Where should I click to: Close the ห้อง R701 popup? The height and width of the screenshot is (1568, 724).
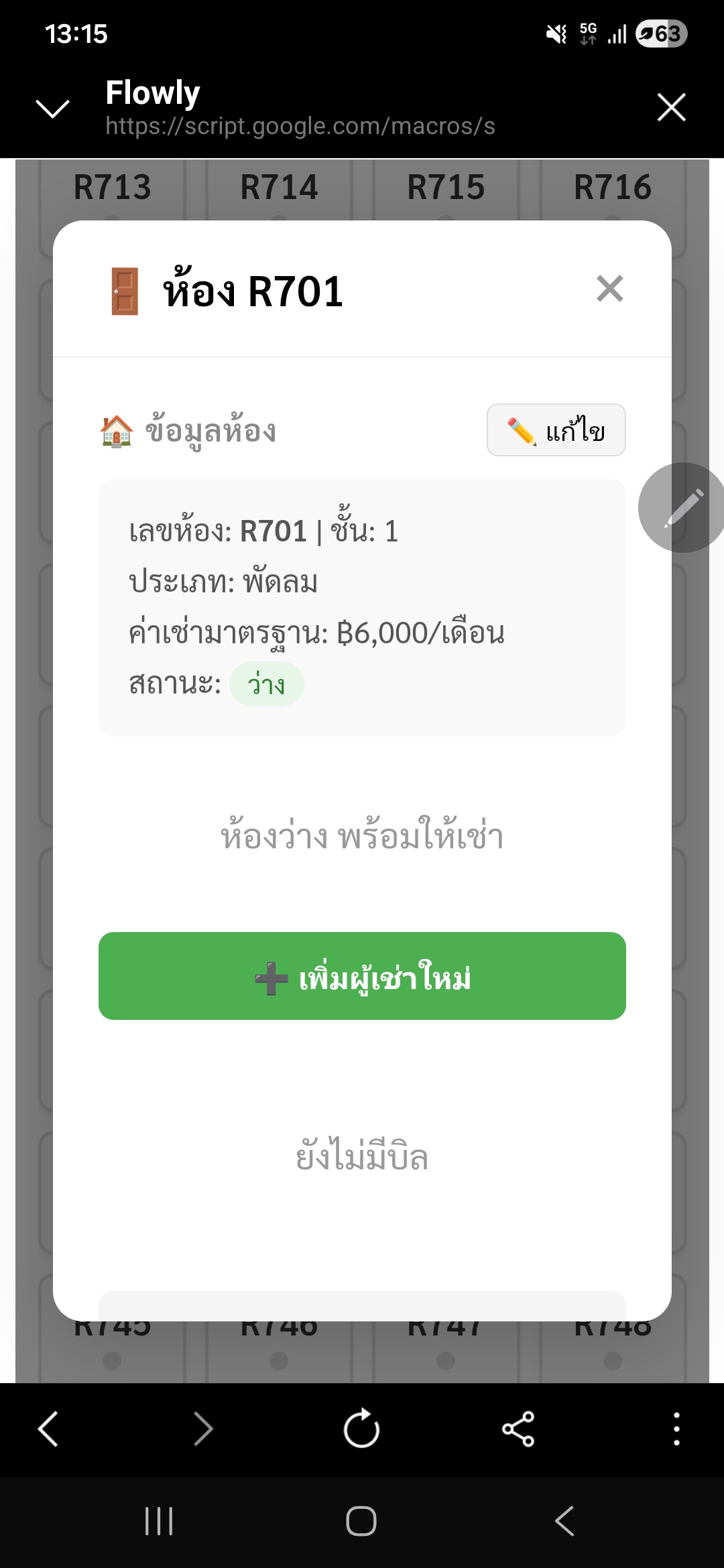(609, 289)
